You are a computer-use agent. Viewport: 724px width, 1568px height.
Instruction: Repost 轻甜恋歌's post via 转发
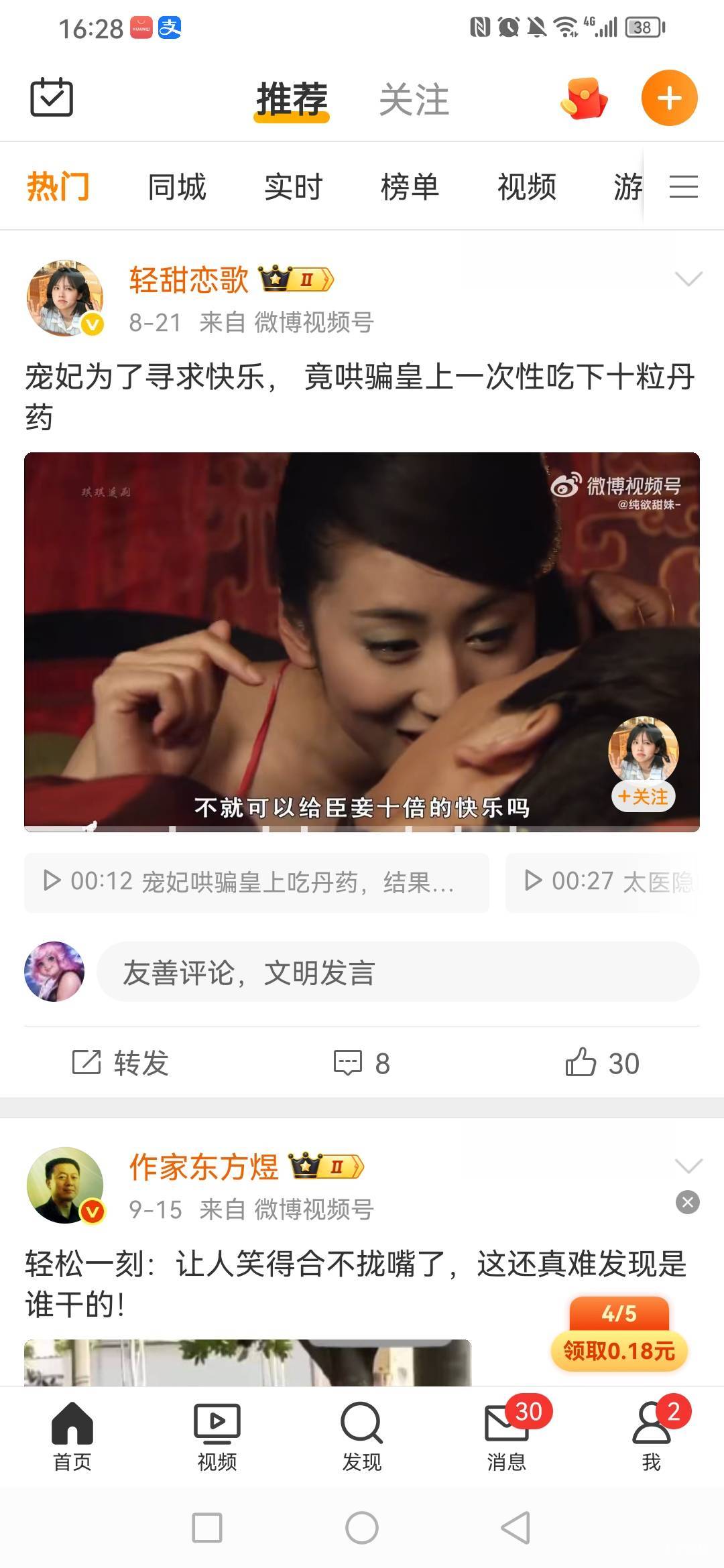click(121, 1063)
